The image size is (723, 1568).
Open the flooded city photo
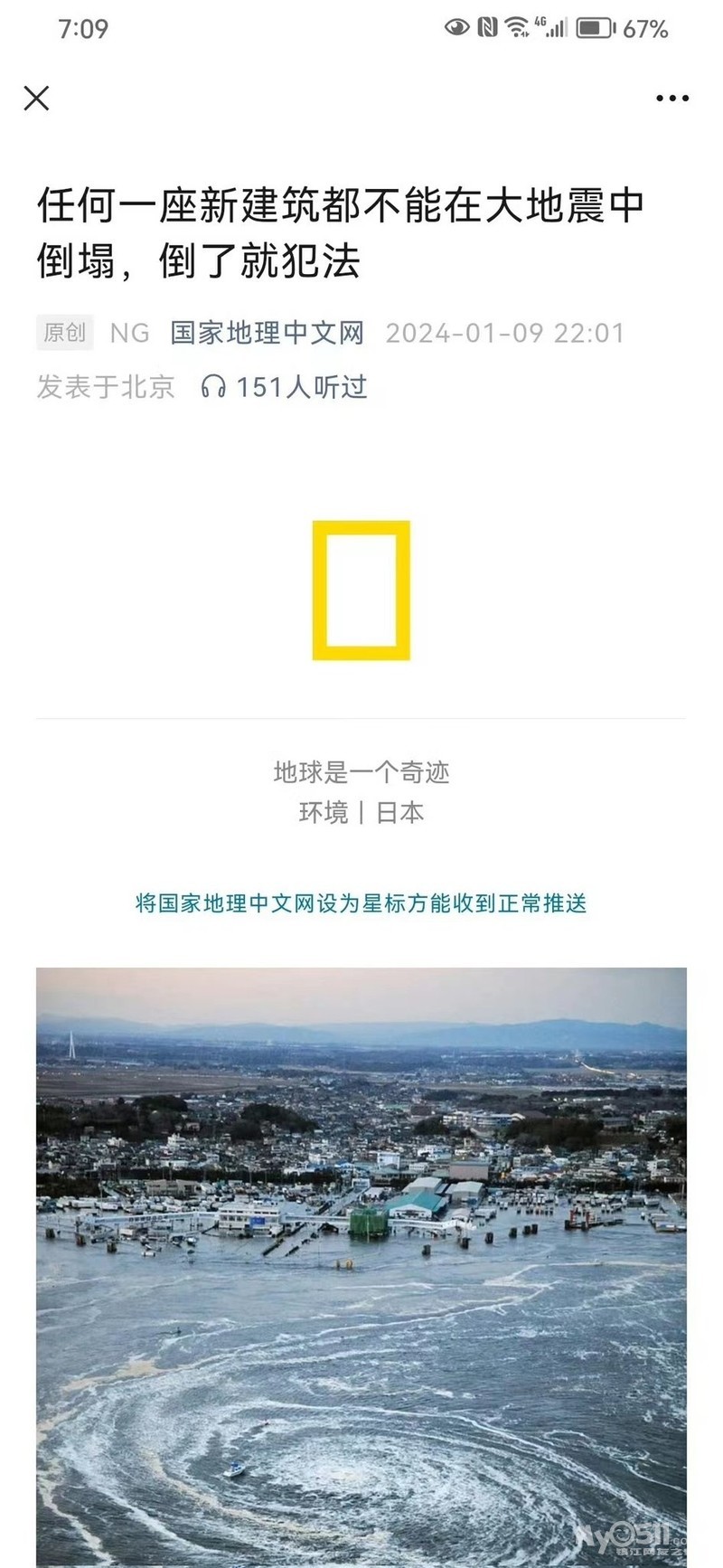361,1268
